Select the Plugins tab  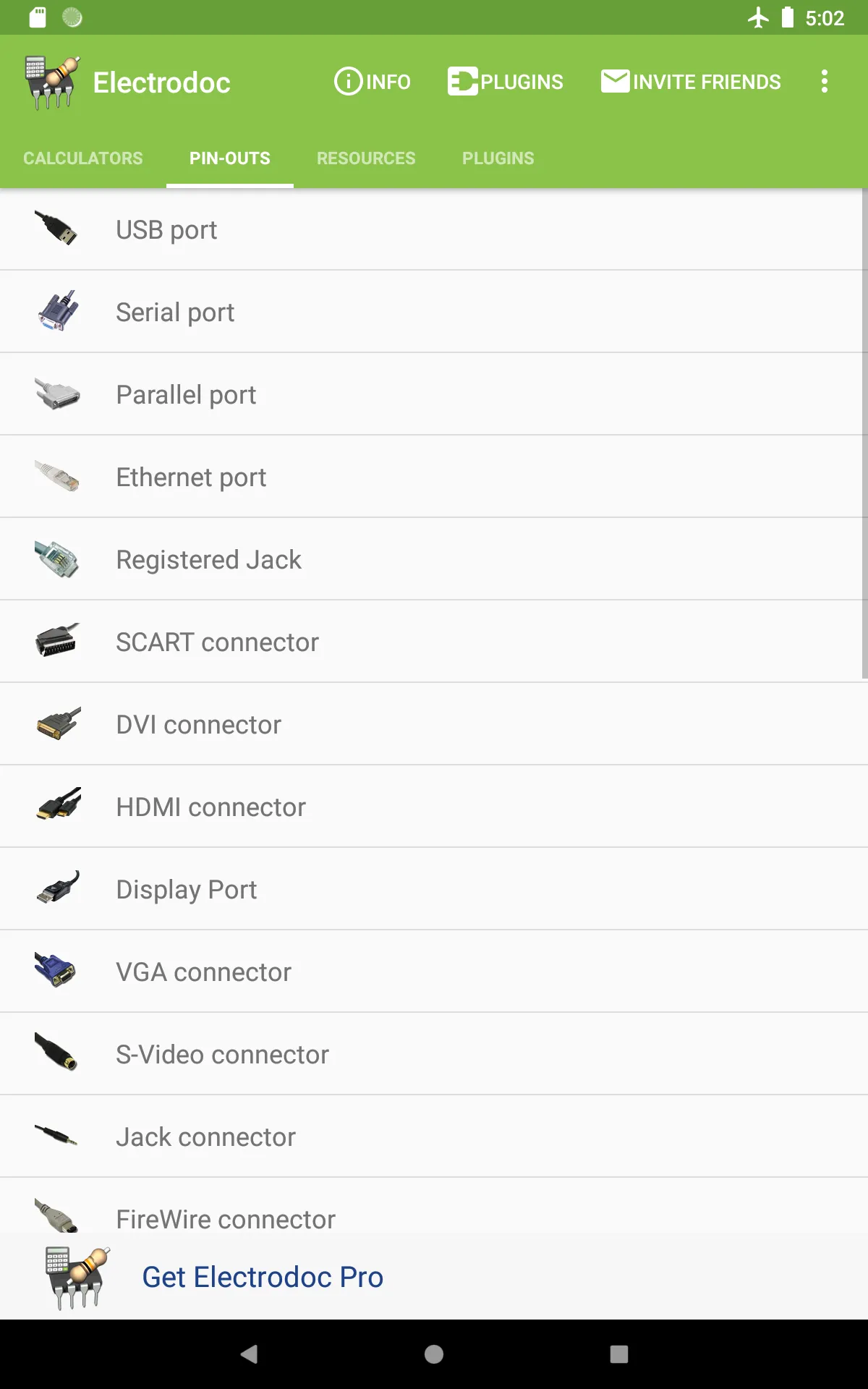click(x=498, y=158)
